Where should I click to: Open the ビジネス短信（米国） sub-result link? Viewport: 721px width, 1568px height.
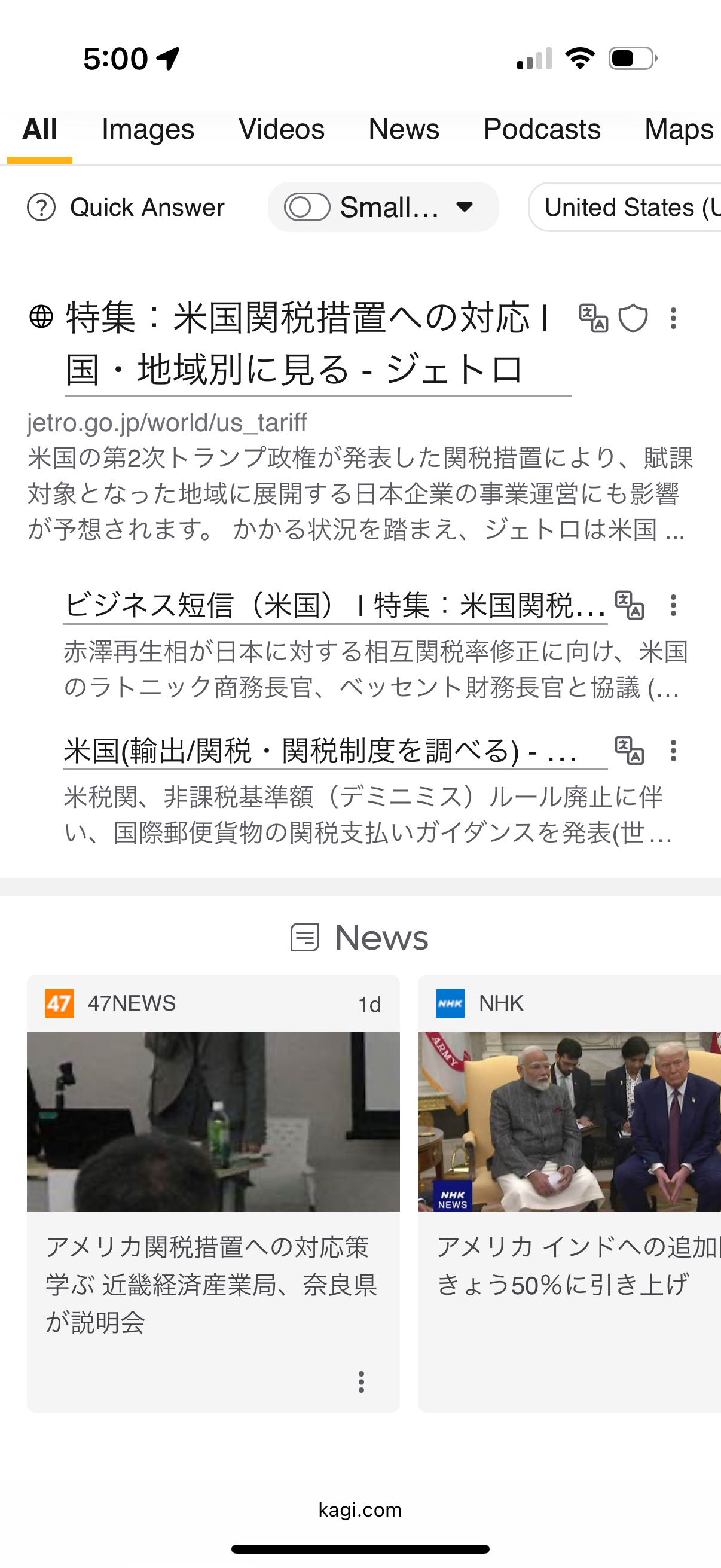point(335,606)
